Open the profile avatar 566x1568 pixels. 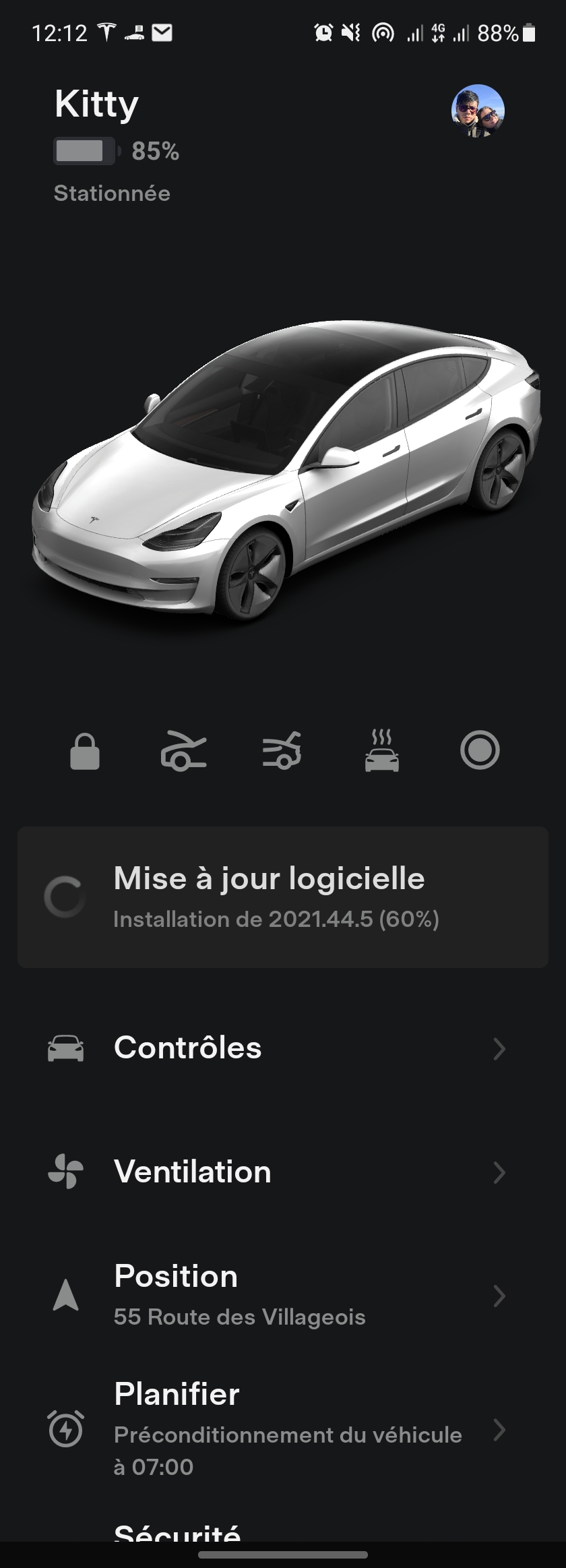click(478, 111)
